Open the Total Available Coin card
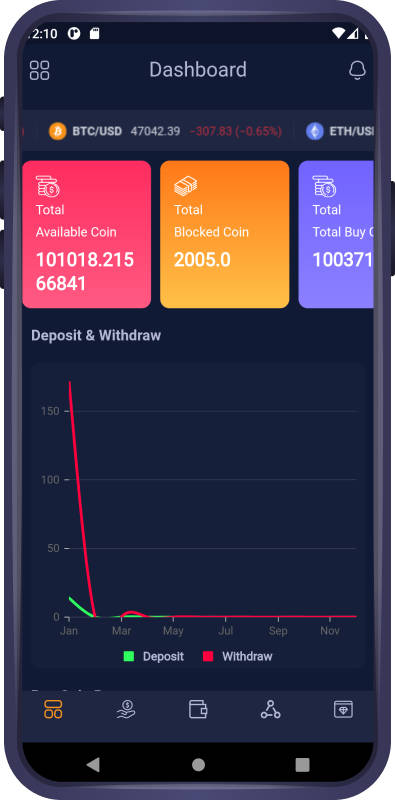The height and width of the screenshot is (800, 395). tap(87, 234)
